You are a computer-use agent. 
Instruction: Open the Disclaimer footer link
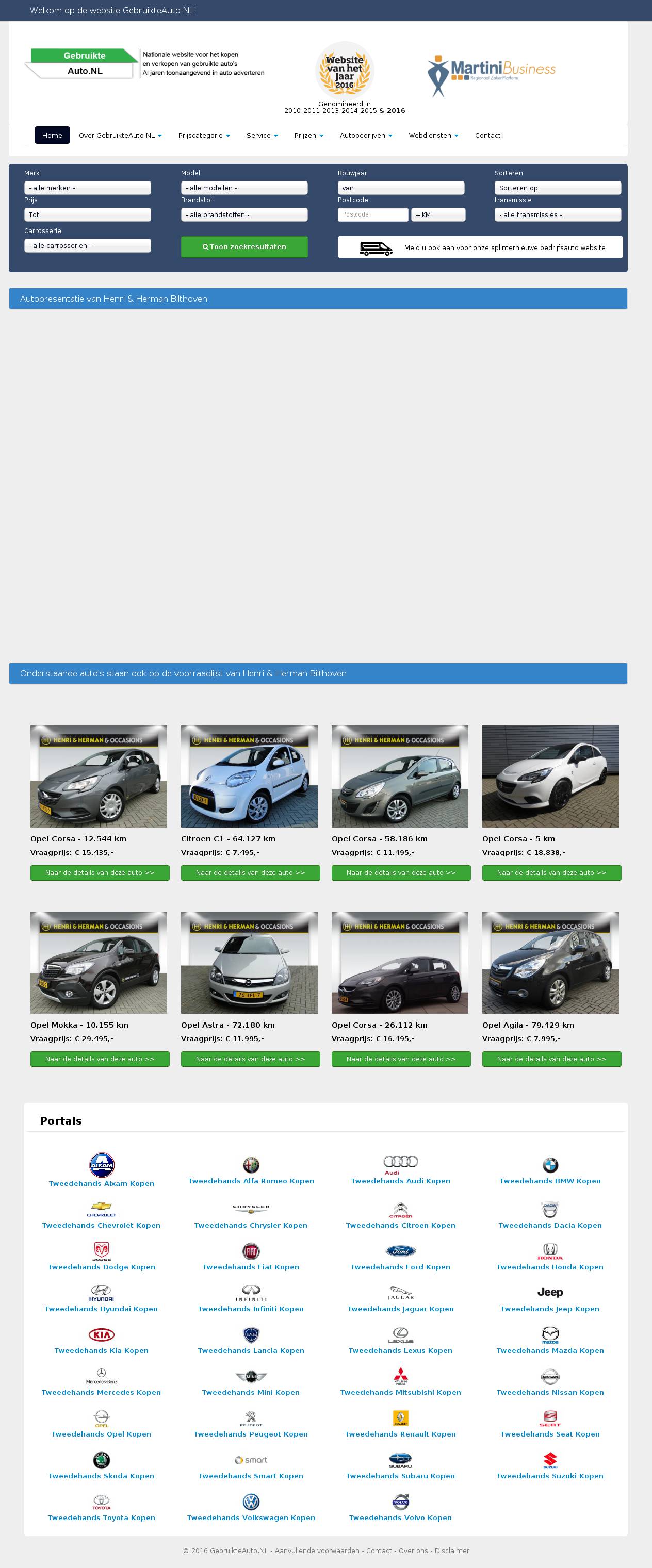coord(452,1550)
